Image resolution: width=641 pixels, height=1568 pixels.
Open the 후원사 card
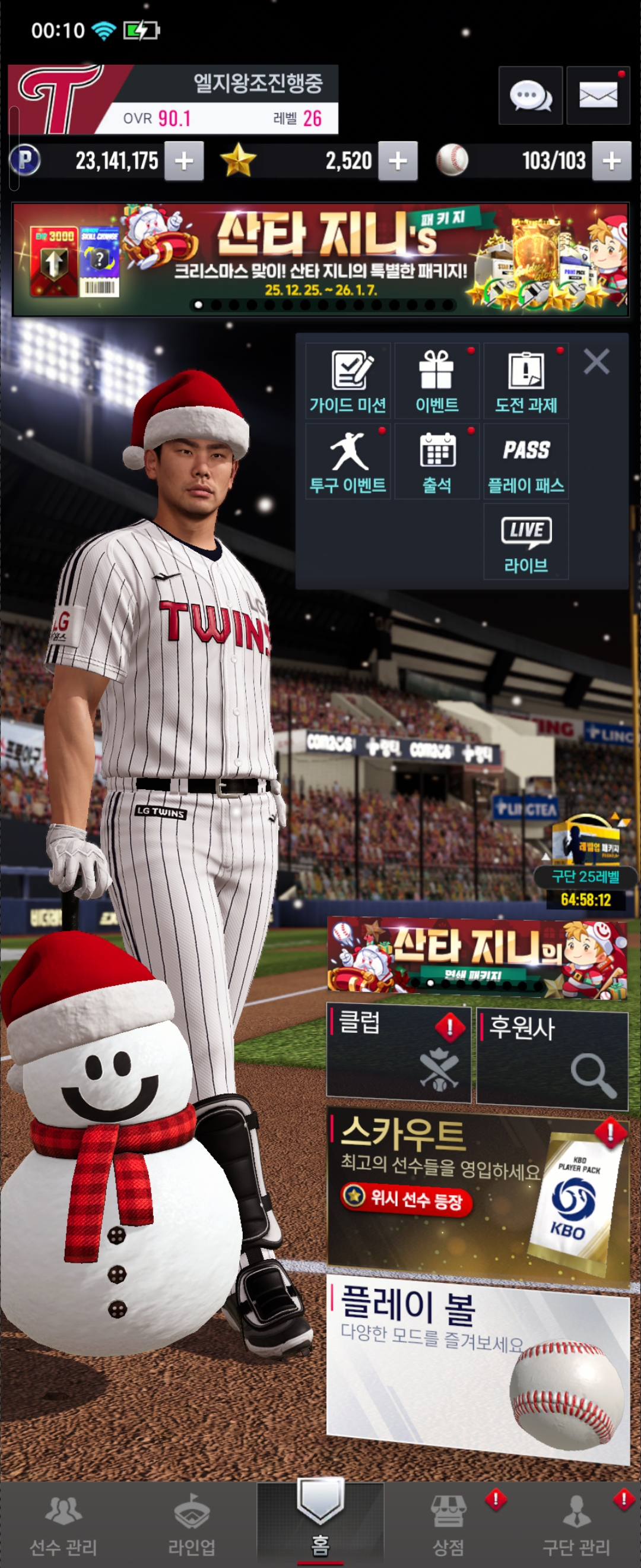[x=551, y=1057]
